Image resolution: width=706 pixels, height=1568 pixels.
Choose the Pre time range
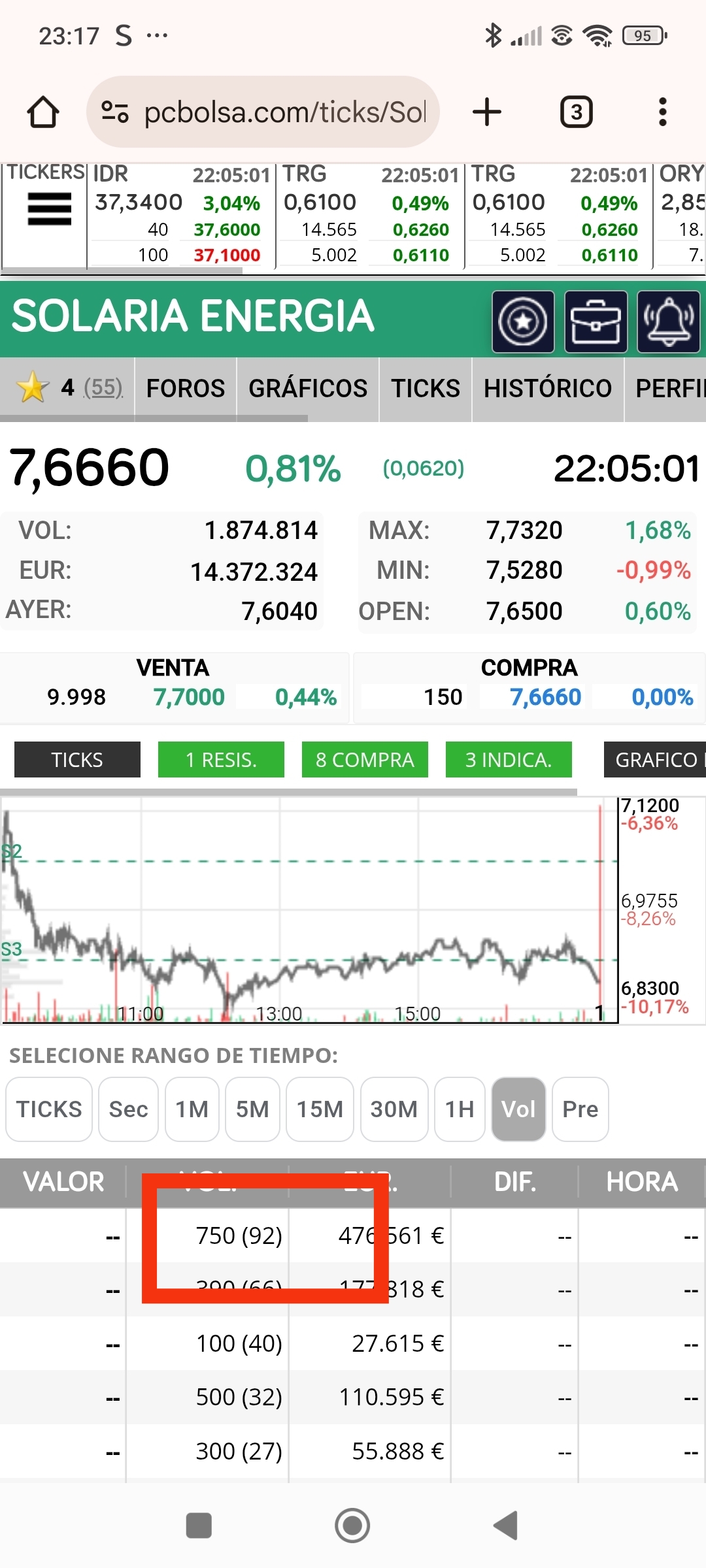pos(580,1109)
